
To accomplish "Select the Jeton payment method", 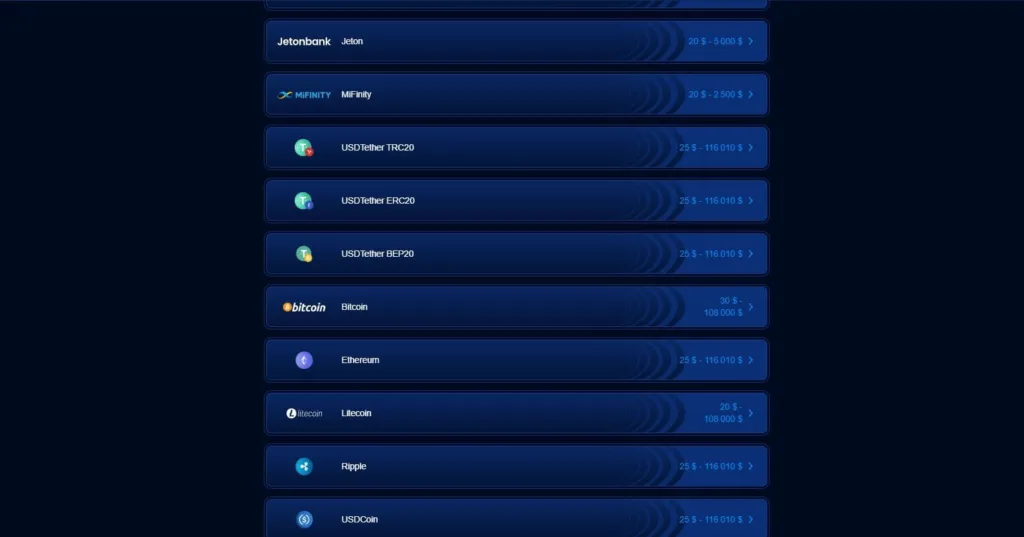I will (515, 42).
